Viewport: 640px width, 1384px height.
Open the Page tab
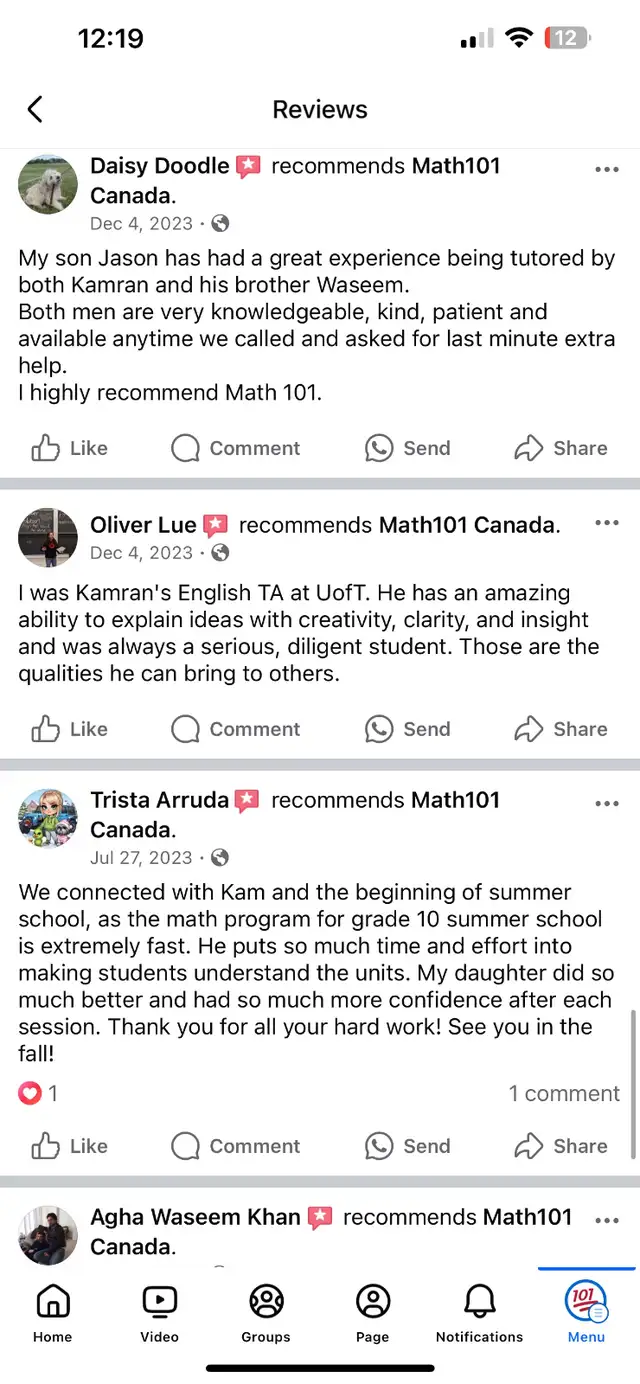(373, 1312)
